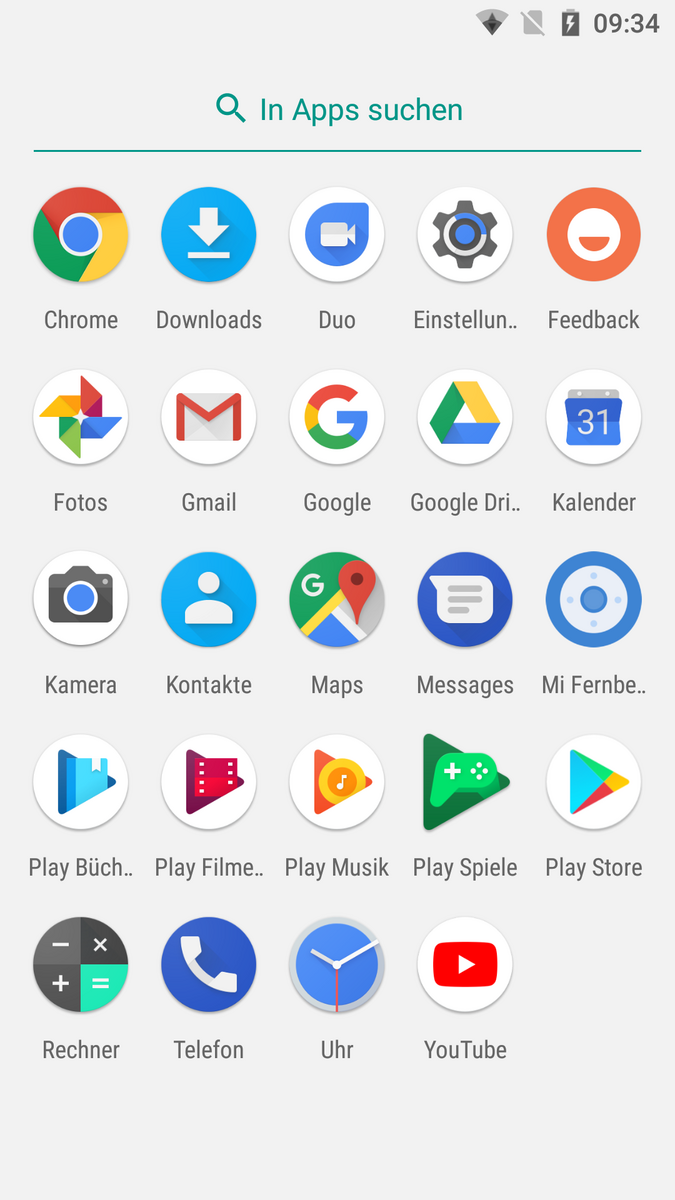Launch the Feedback app
This screenshot has height=1200, width=675.
[x=593, y=235]
